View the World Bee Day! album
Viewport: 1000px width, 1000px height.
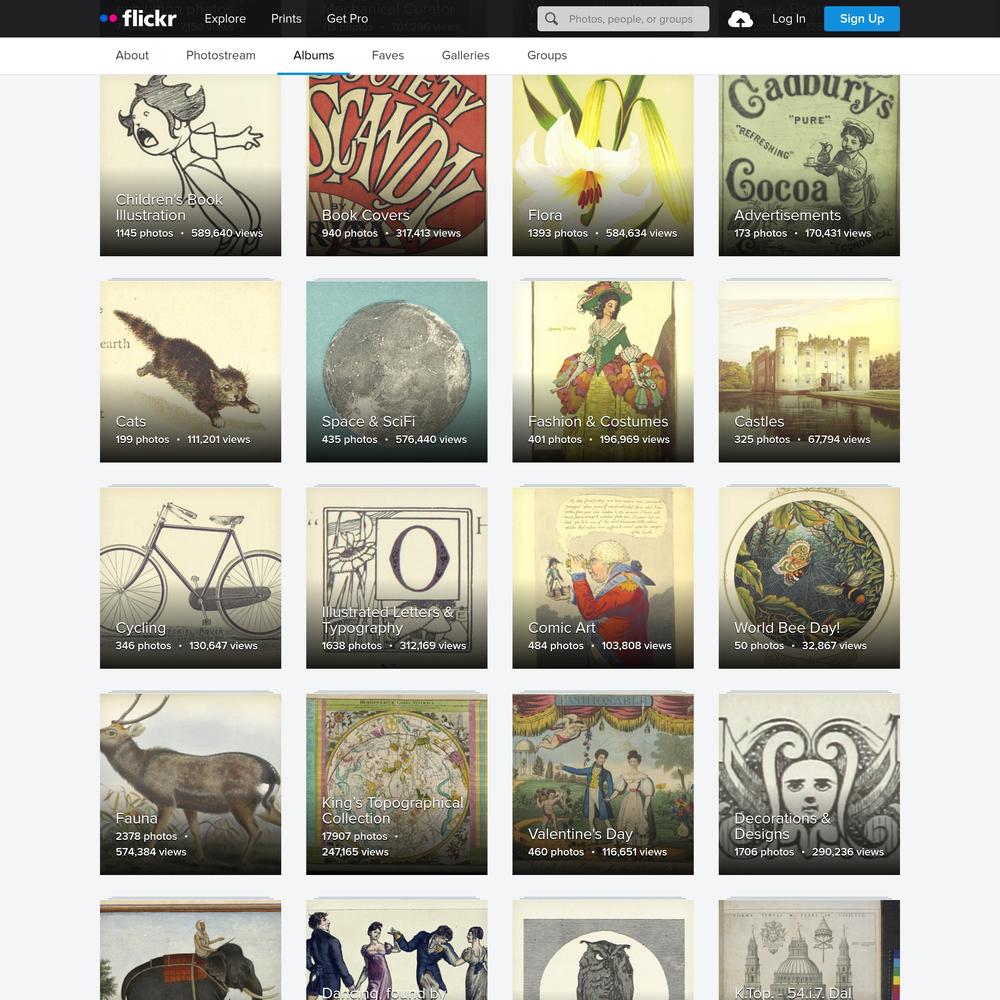coord(809,577)
